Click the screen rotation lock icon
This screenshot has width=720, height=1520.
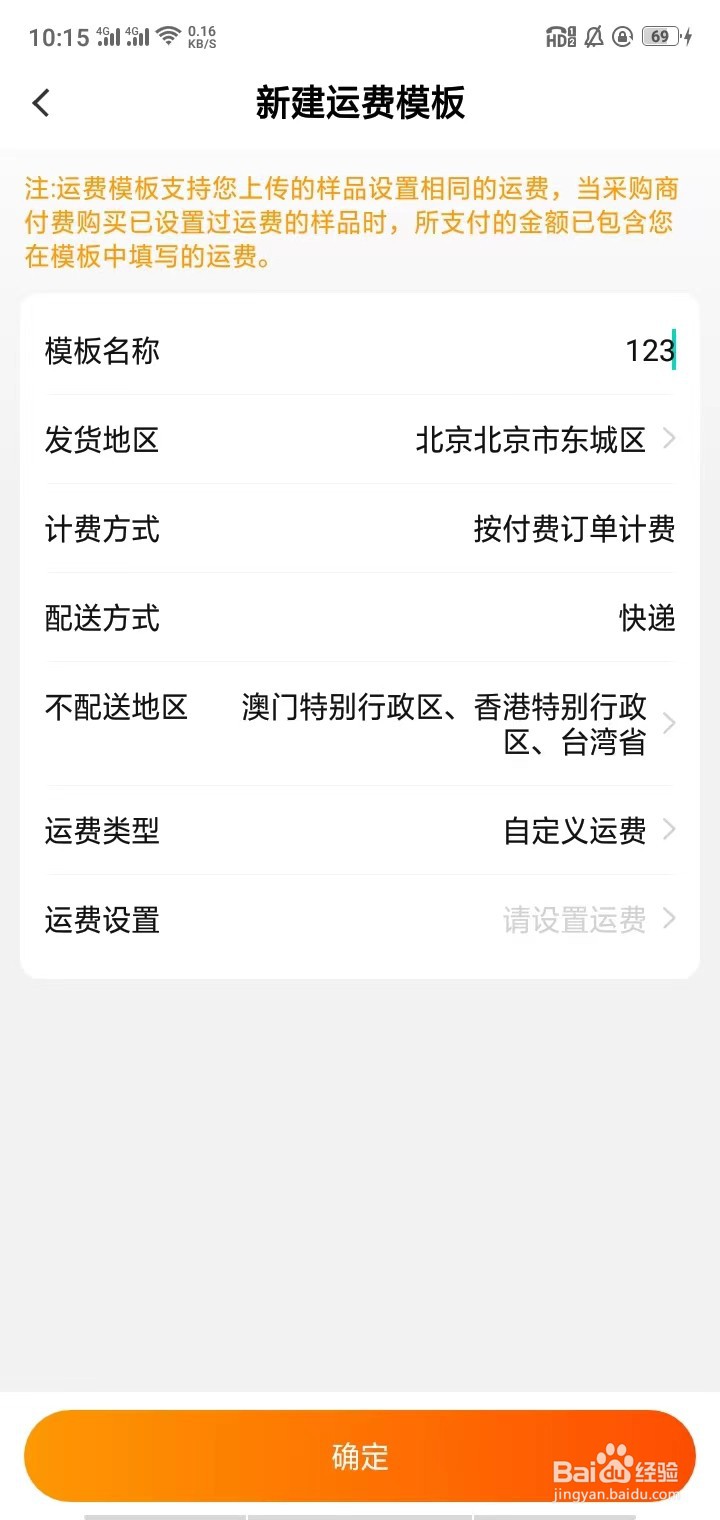(622, 35)
